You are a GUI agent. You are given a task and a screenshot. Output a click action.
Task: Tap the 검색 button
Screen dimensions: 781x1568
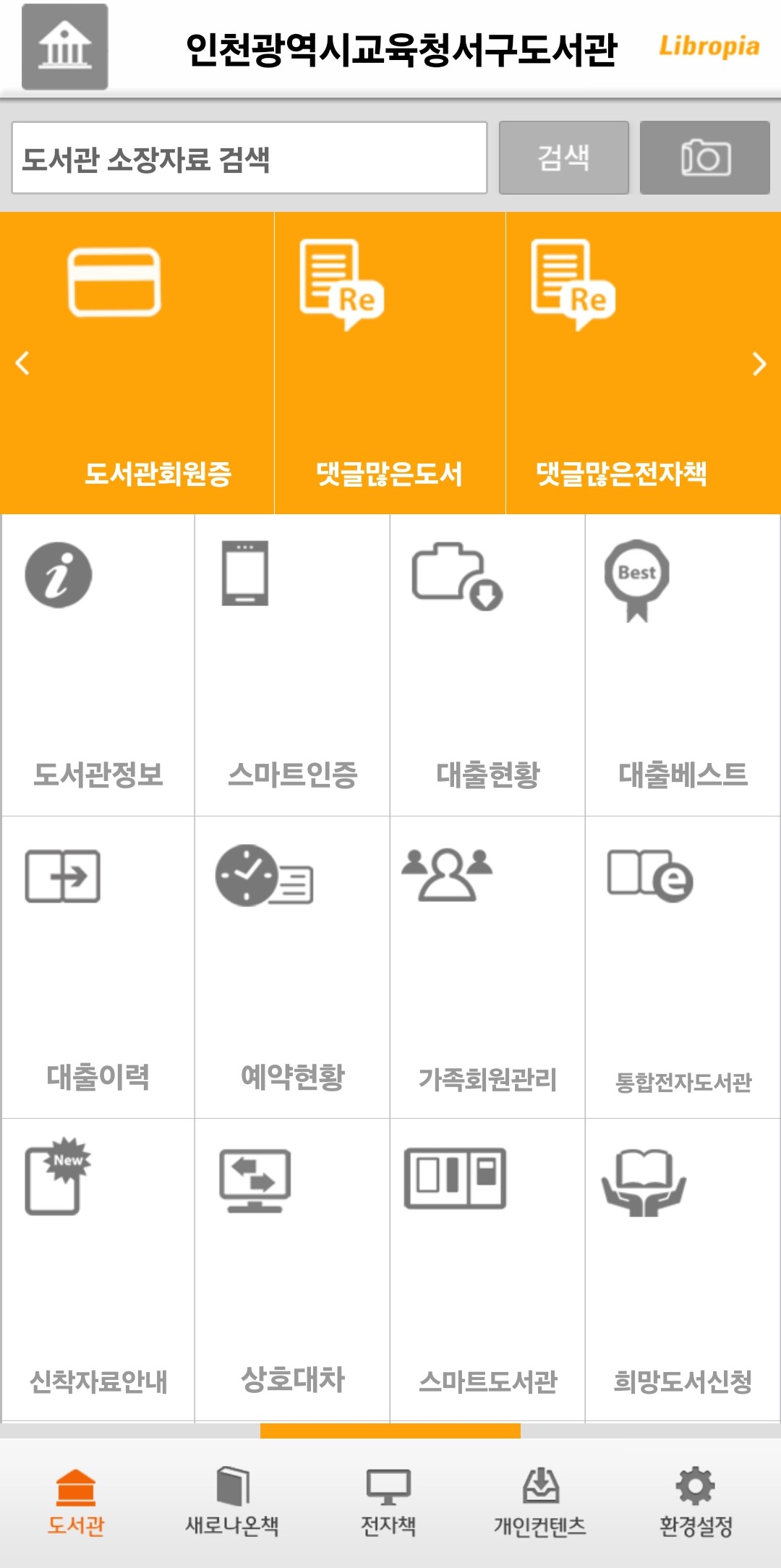click(563, 158)
